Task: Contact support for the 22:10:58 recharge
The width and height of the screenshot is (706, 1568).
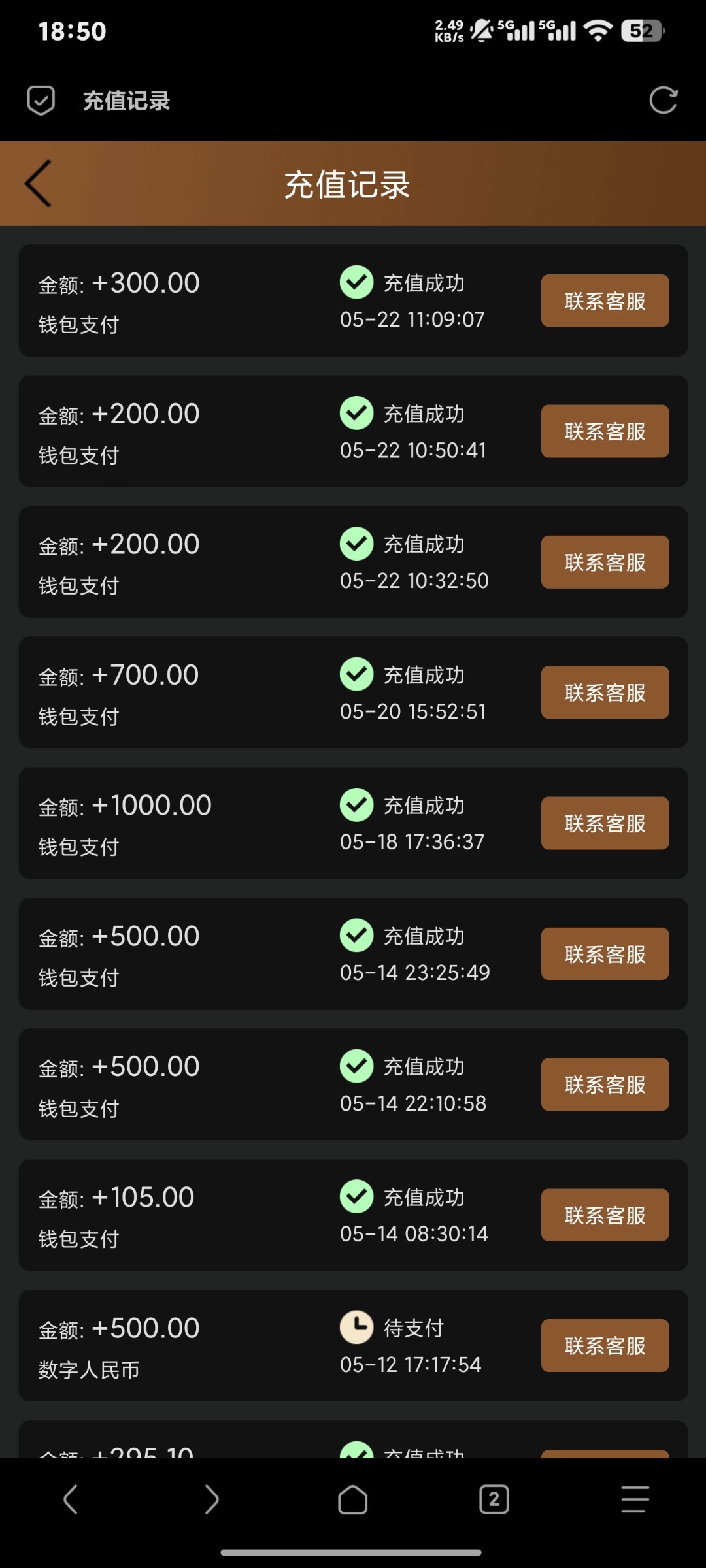Action: [605, 1085]
